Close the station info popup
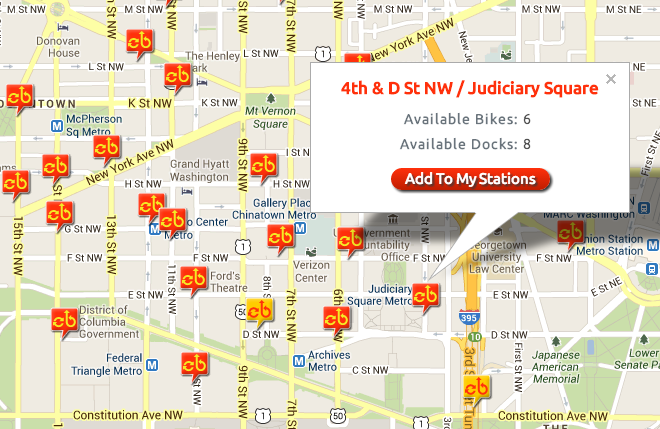Screen dimensions: 660x429 [x=611, y=79]
